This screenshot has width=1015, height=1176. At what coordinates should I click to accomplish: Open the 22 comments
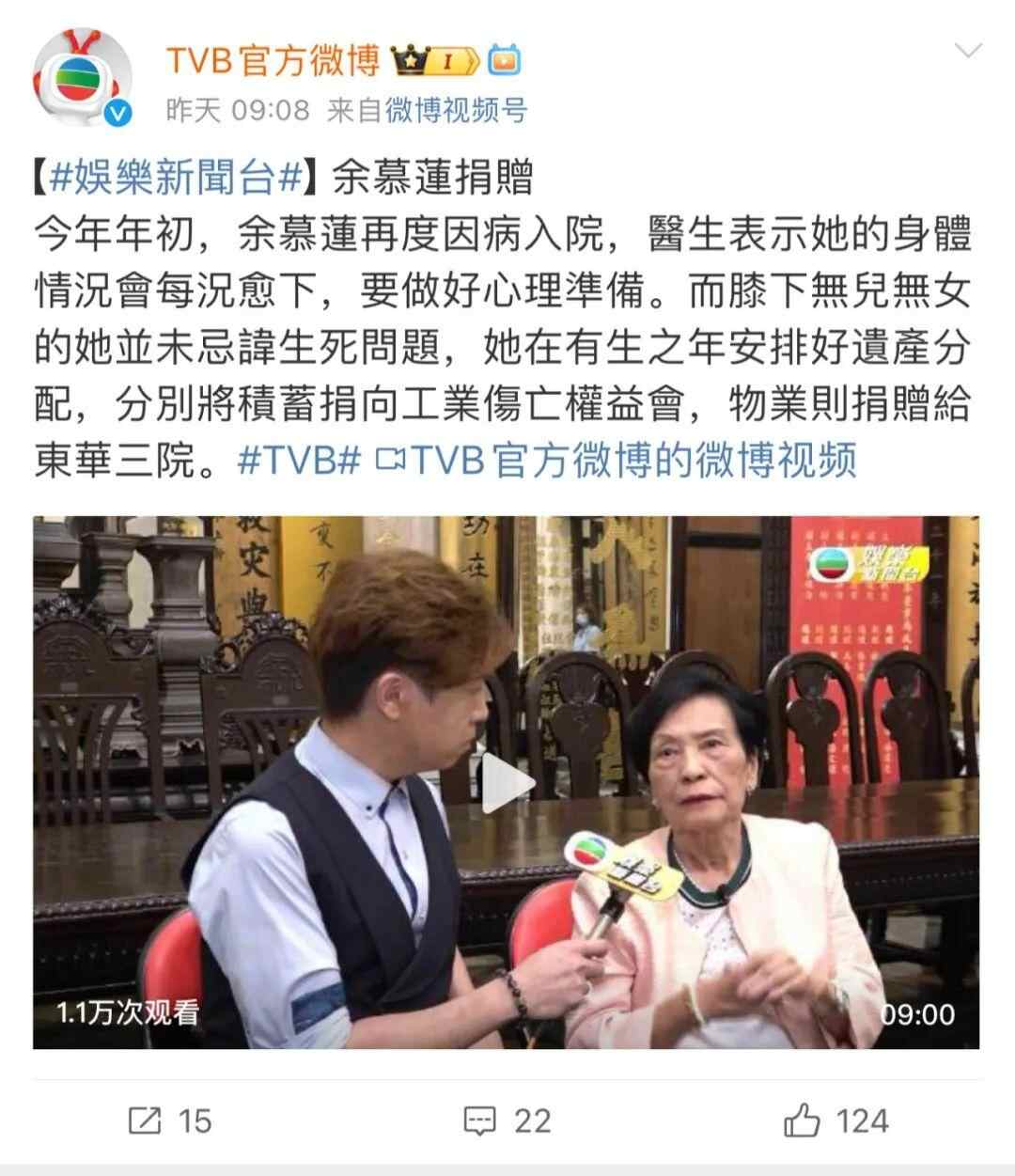[507, 1121]
